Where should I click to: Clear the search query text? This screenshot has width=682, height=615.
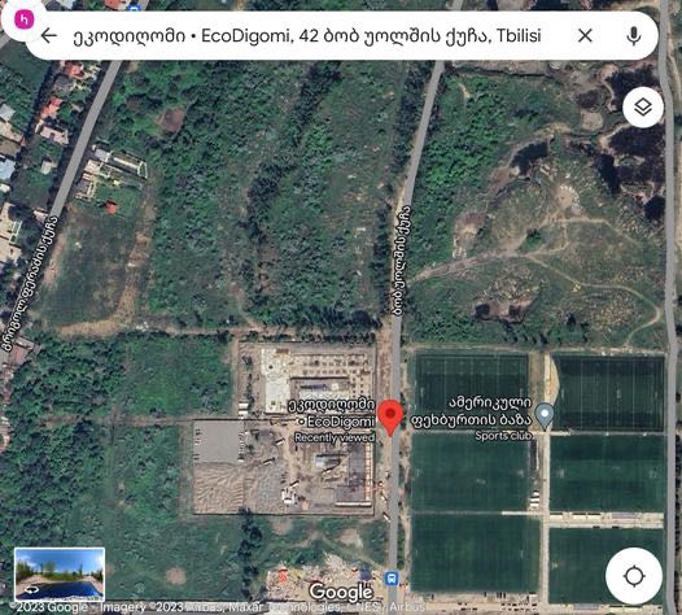pyautogui.click(x=586, y=36)
